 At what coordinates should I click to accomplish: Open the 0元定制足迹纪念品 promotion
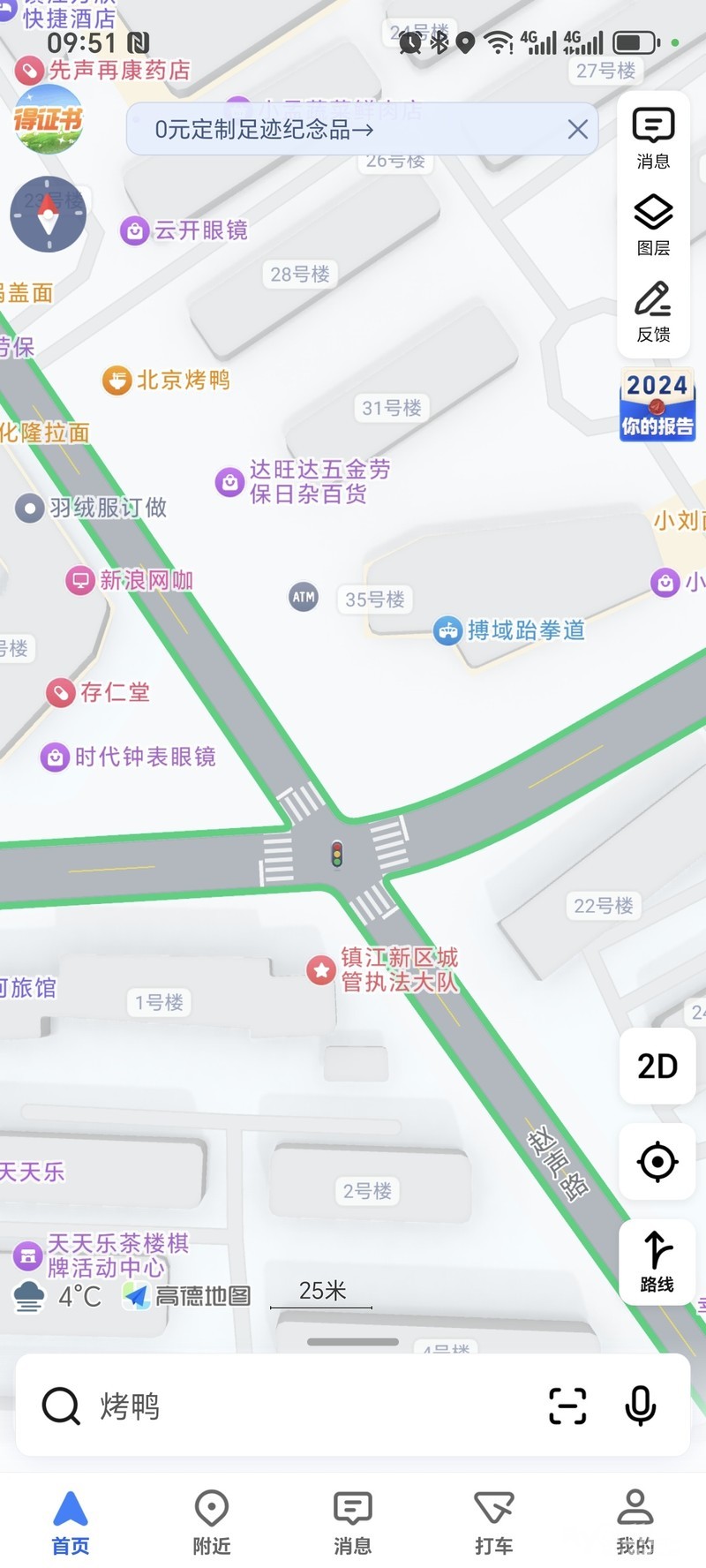point(265,130)
